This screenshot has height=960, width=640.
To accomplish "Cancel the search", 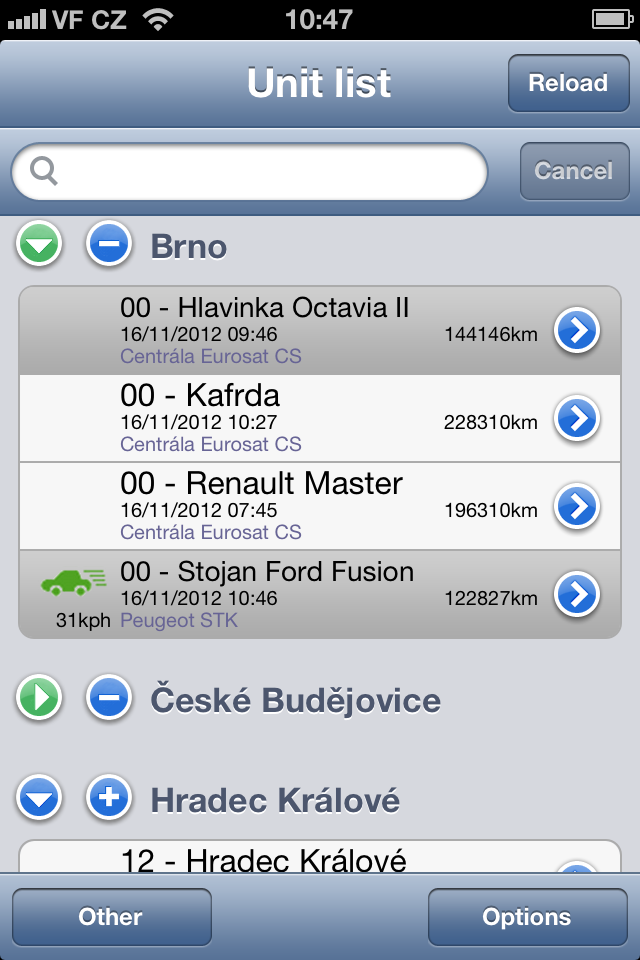I will (x=573, y=172).
